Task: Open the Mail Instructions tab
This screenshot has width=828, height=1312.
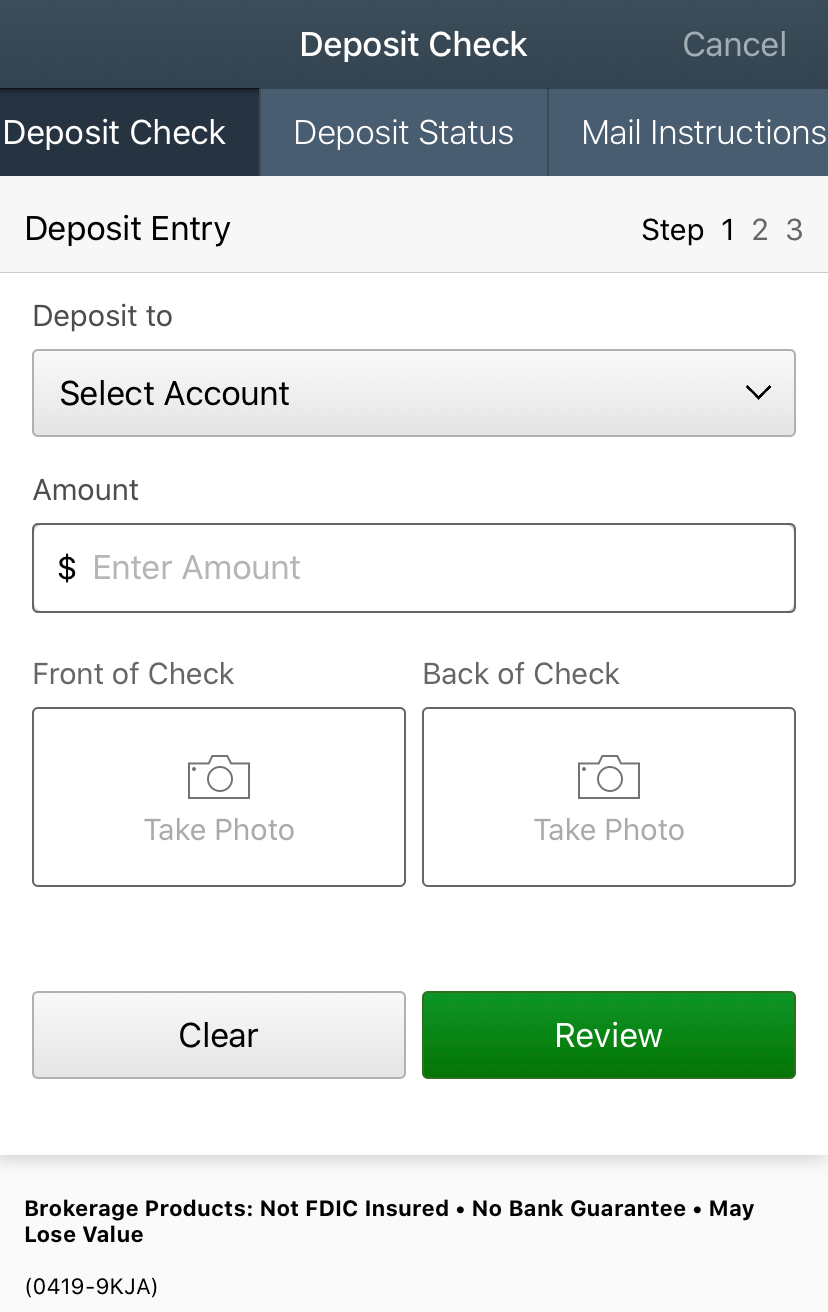Action: pos(690,133)
